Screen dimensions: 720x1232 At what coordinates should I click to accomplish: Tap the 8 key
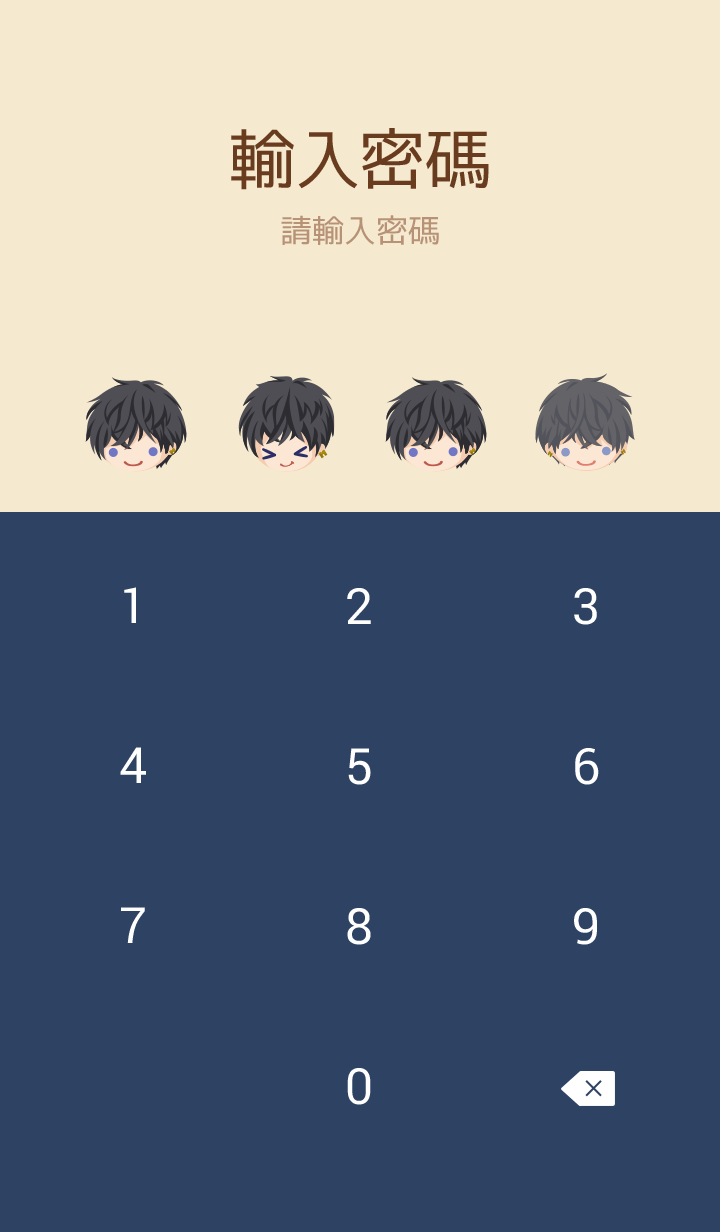(359, 927)
